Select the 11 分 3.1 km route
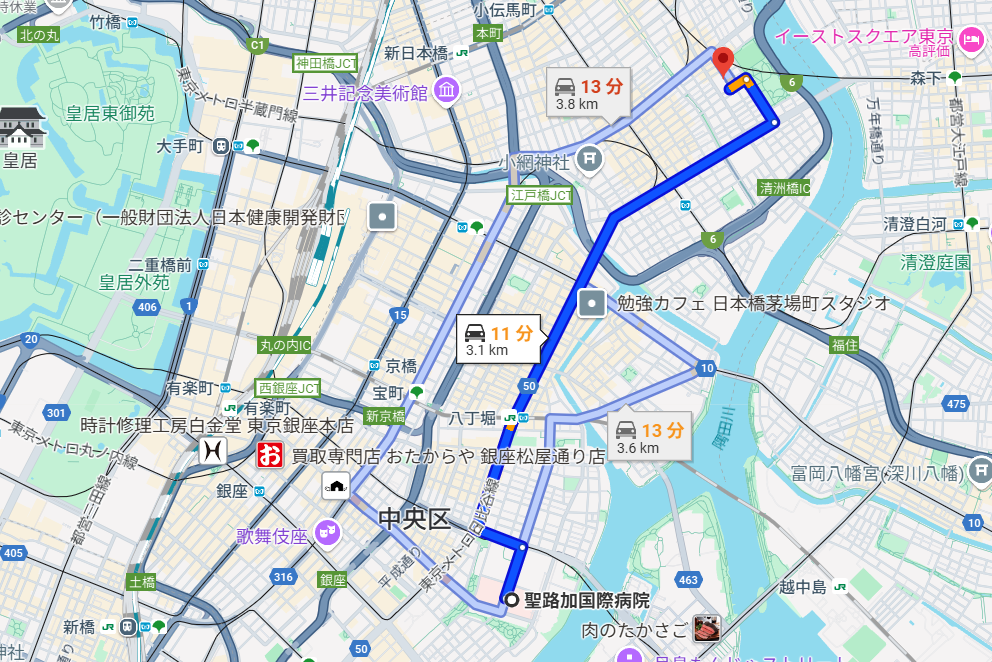 pos(499,339)
